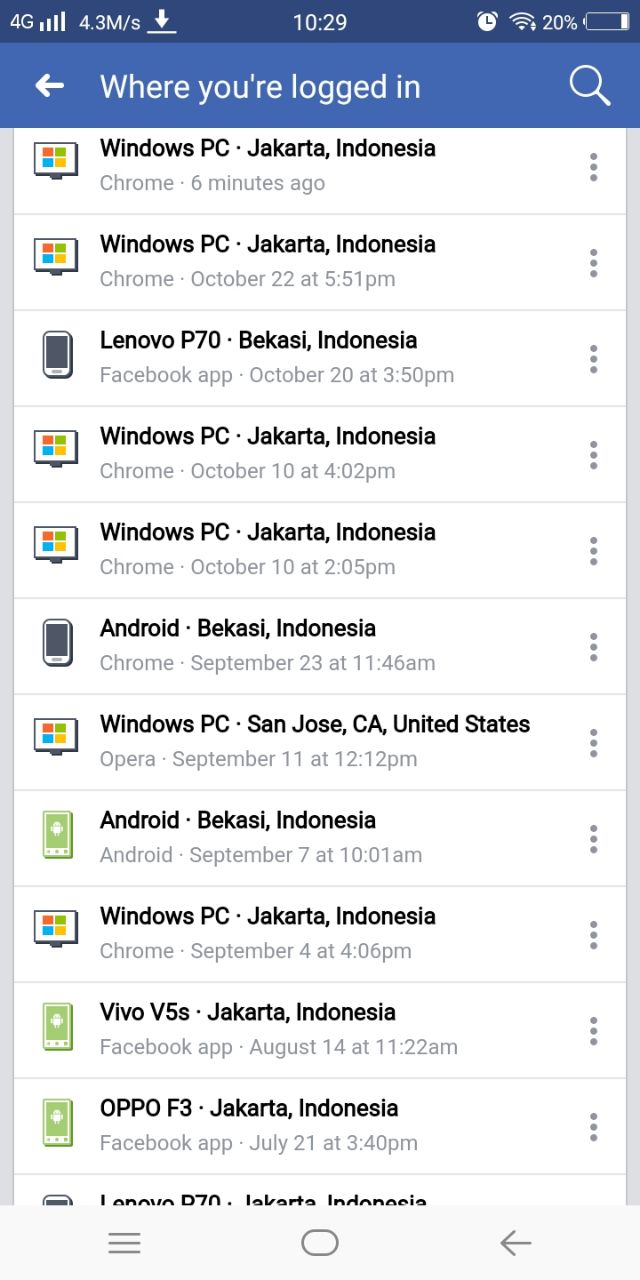
Task: Open menu for Lenovo P70 Bekasi session
Action: click(593, 359)
